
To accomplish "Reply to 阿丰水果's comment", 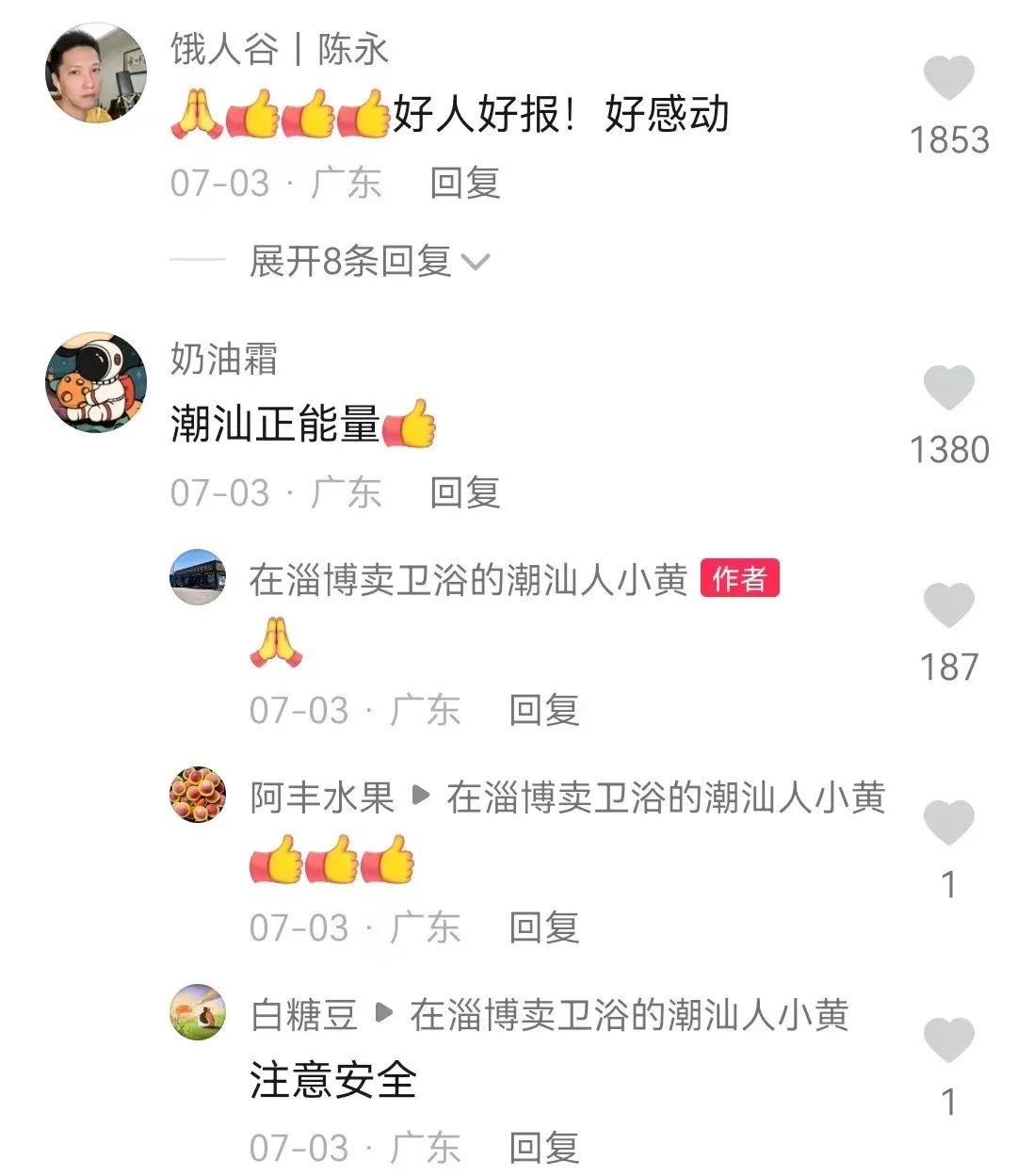I will click(543, 927).
